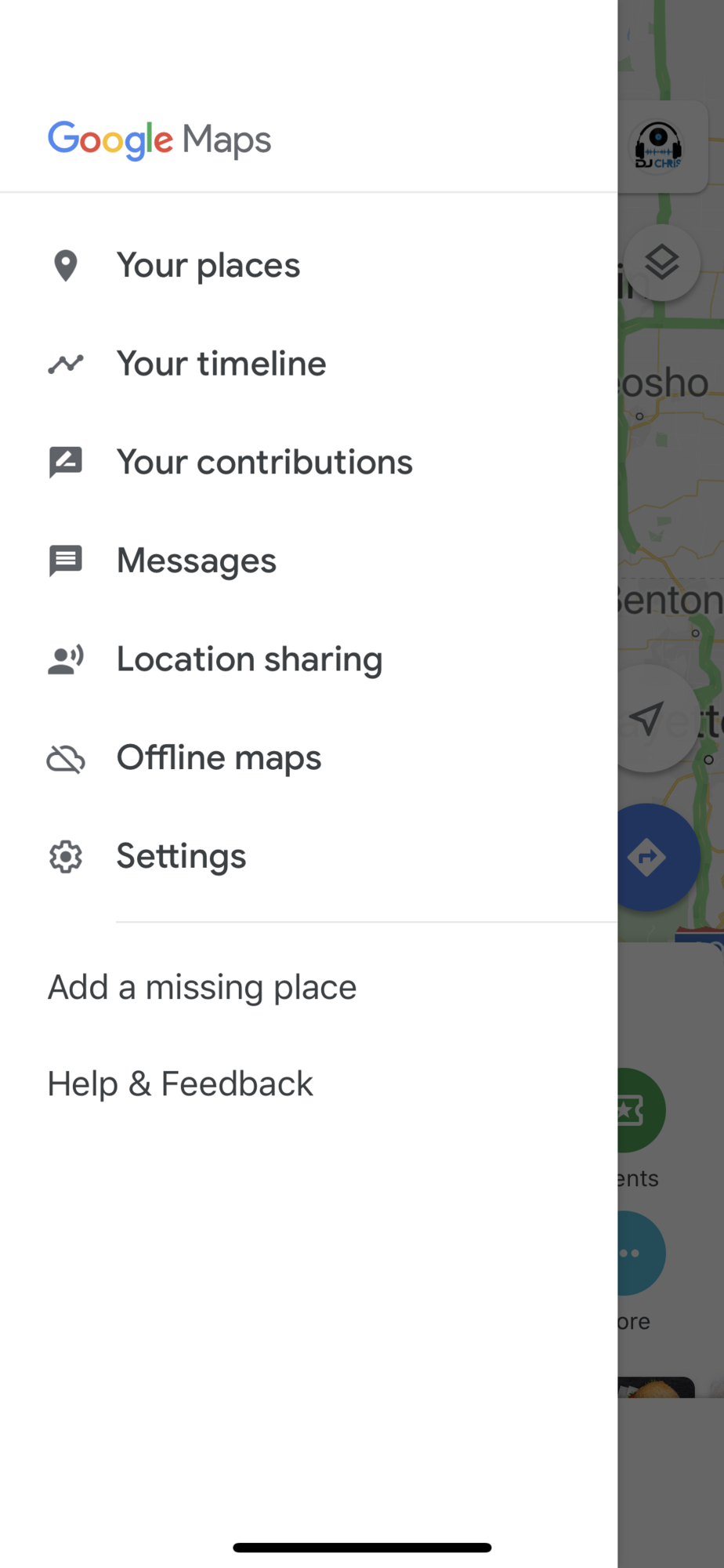
Task: Open Help & Feedback
Action: 180,1084
